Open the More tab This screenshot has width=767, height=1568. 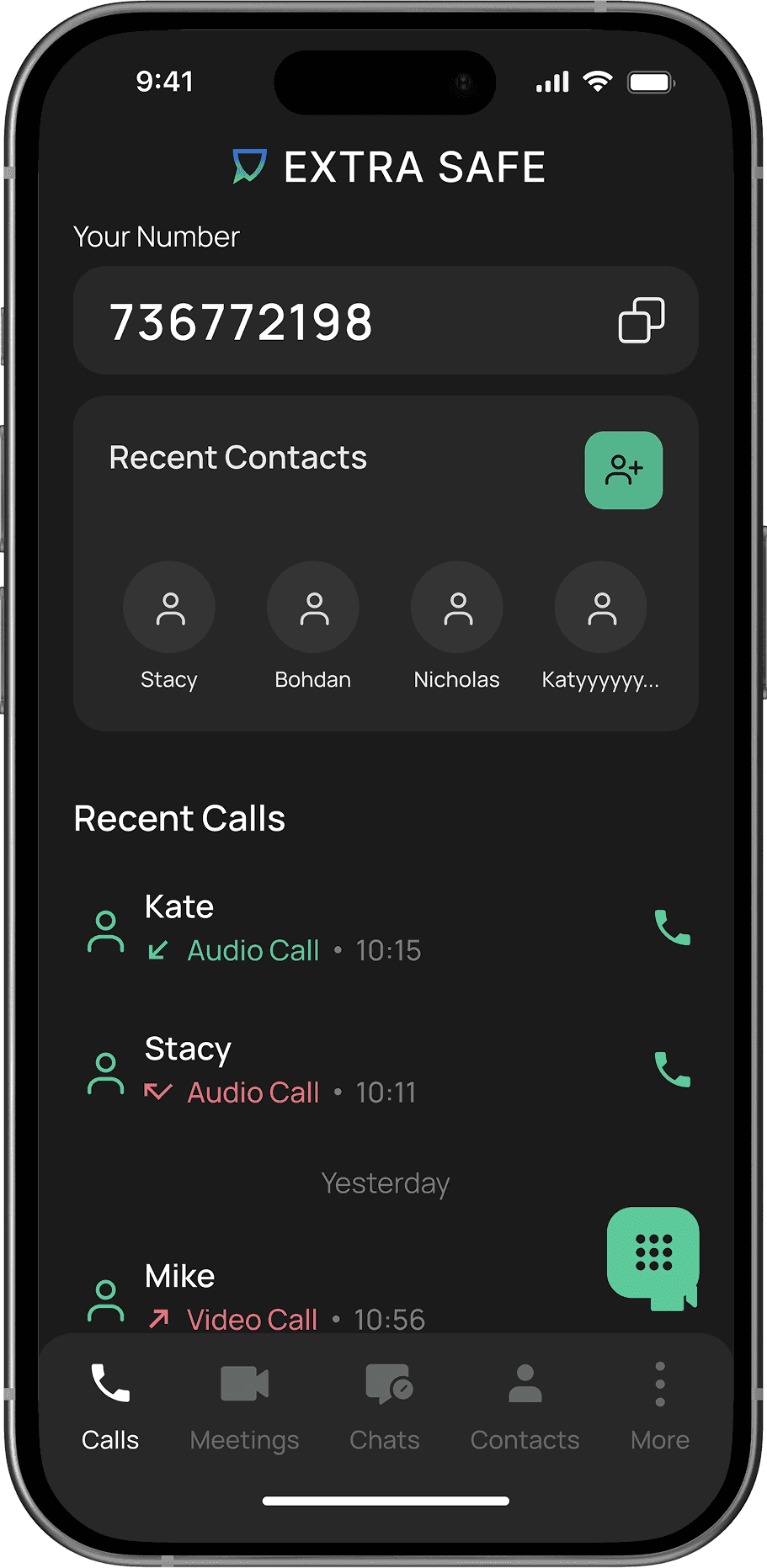pyautogui.click(x=659, y=1405)
